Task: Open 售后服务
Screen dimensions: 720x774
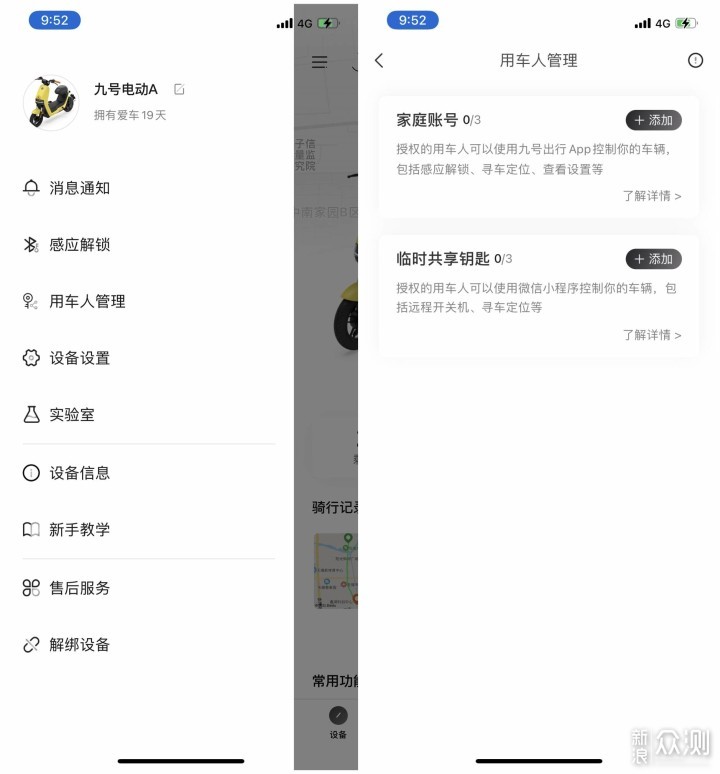Action: pyautogui.click(x=79, y=588)
